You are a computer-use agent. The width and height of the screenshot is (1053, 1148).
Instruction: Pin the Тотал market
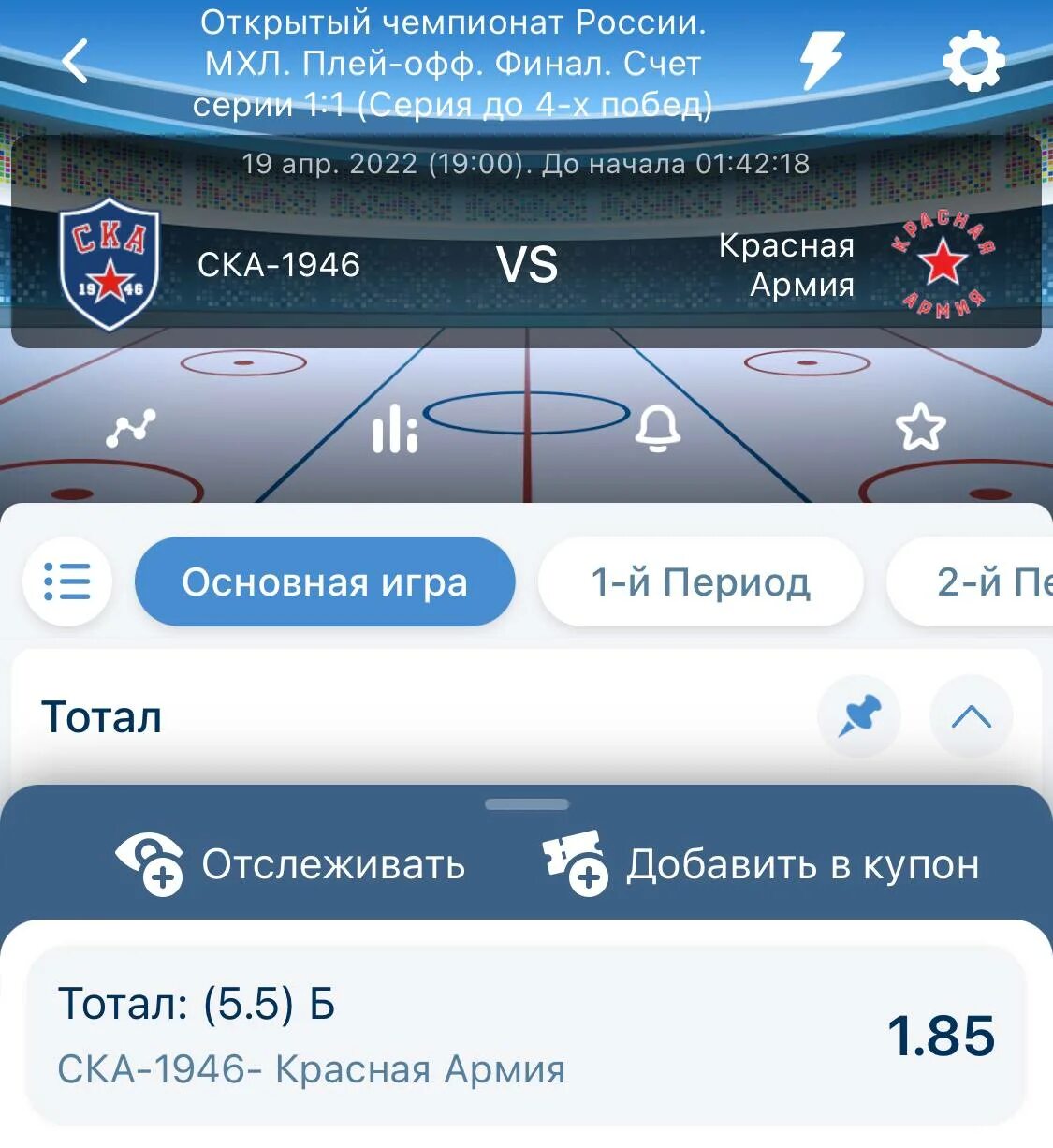coord(859,716)
